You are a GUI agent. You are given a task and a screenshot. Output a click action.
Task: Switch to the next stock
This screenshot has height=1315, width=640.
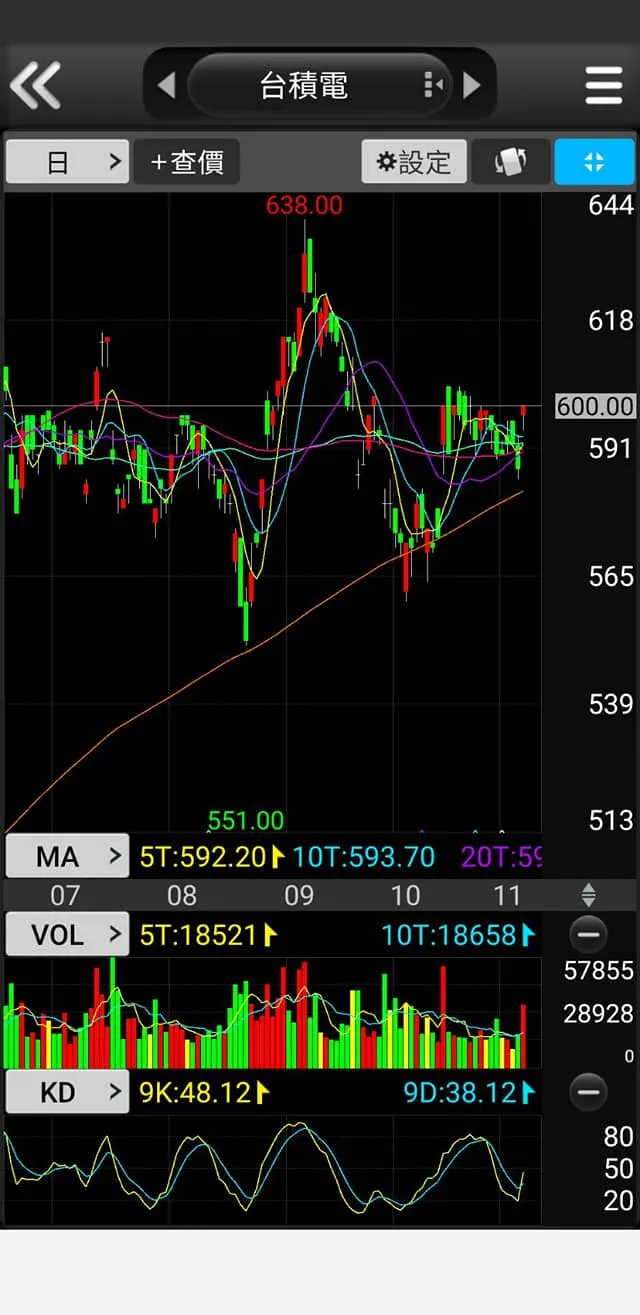pos(472,85)
